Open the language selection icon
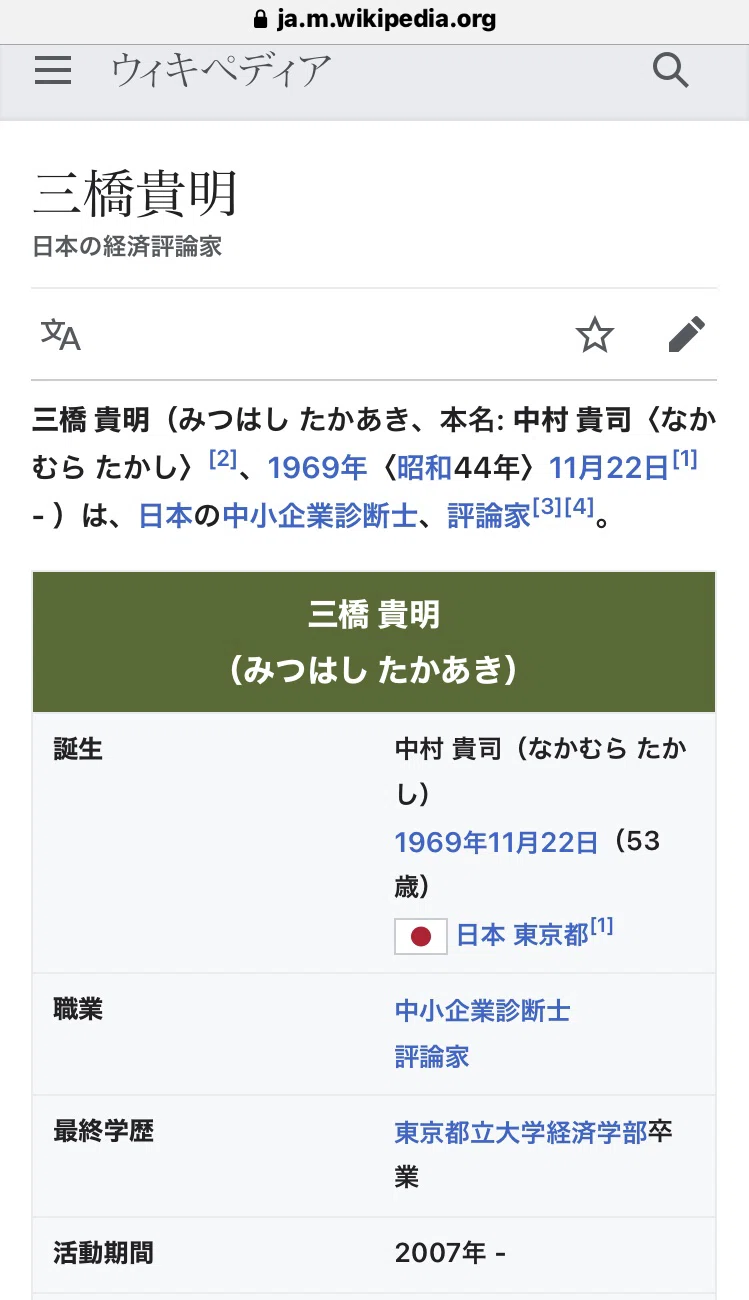Image resolution: width=749 pixels, height=1300 pixels. pos(60,335)
